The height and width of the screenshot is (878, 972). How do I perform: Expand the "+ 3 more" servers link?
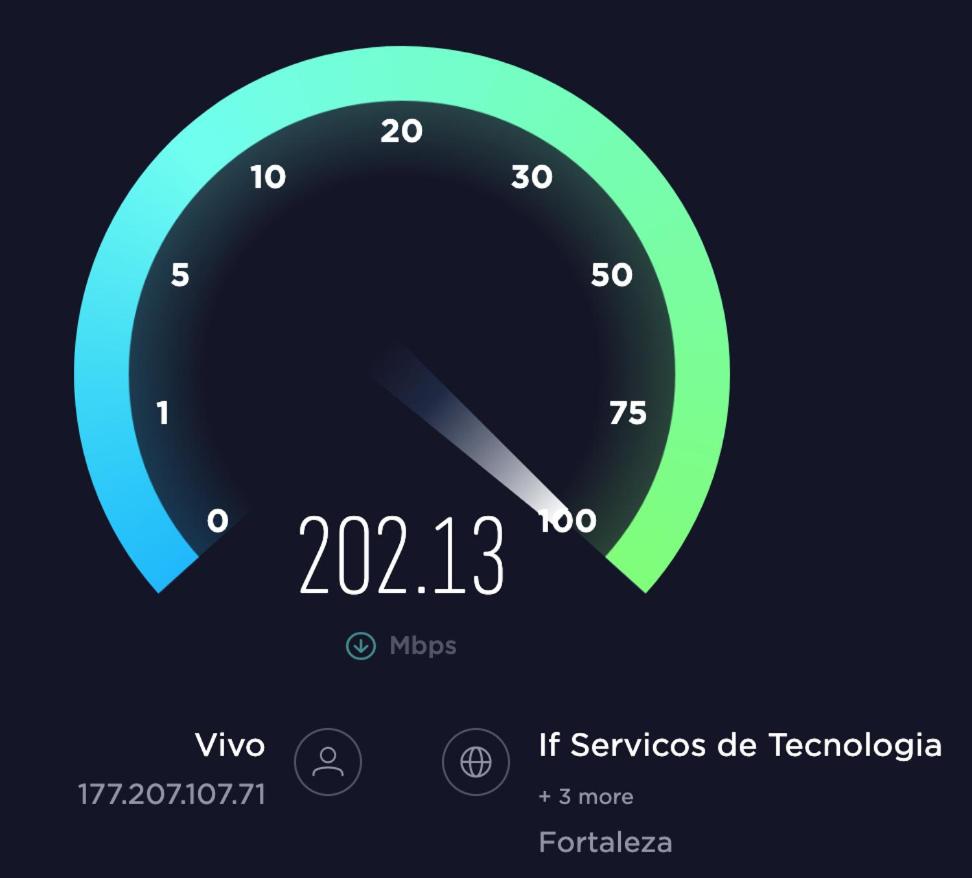586,797
